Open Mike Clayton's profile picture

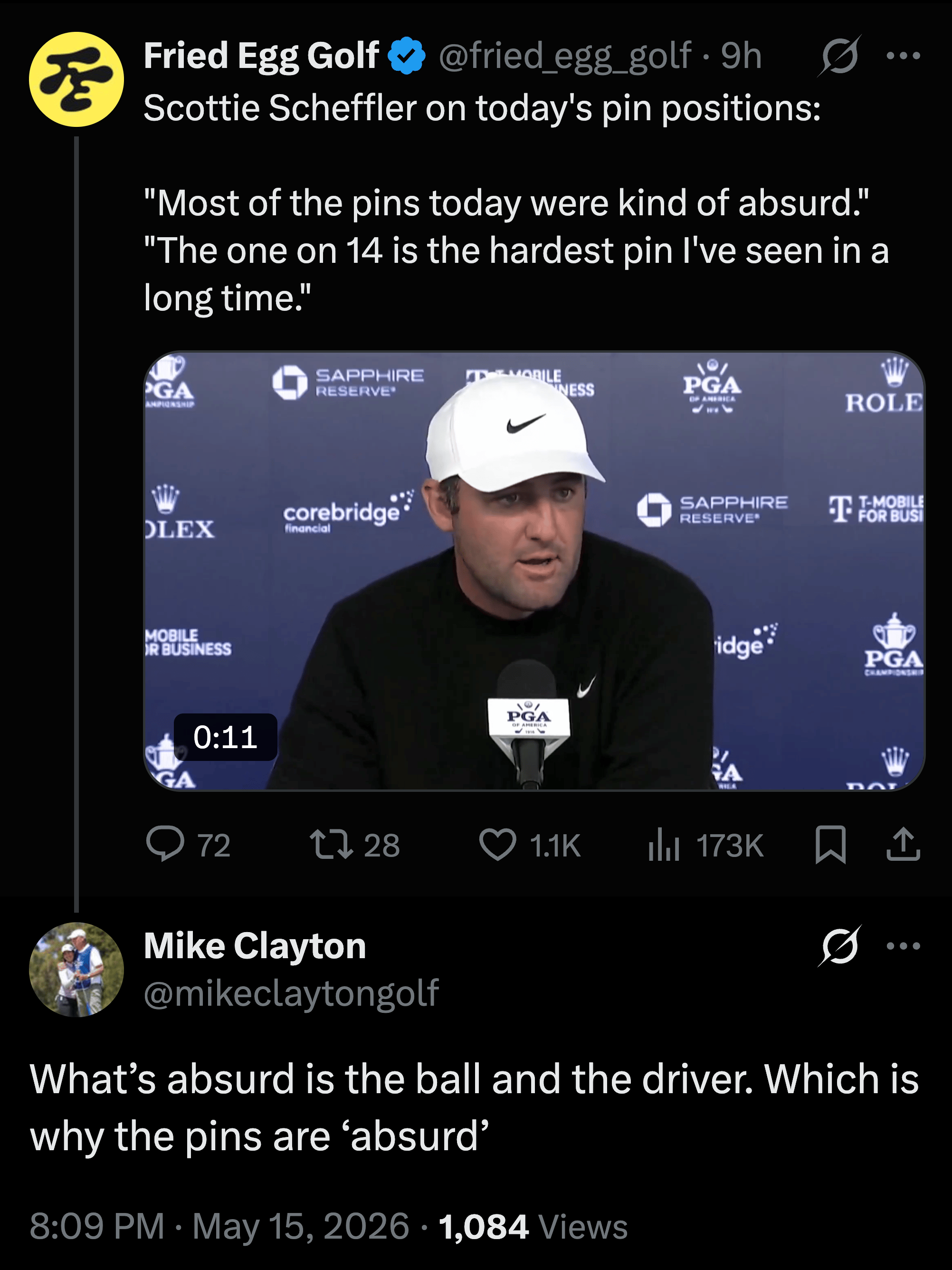coord(76,970)
